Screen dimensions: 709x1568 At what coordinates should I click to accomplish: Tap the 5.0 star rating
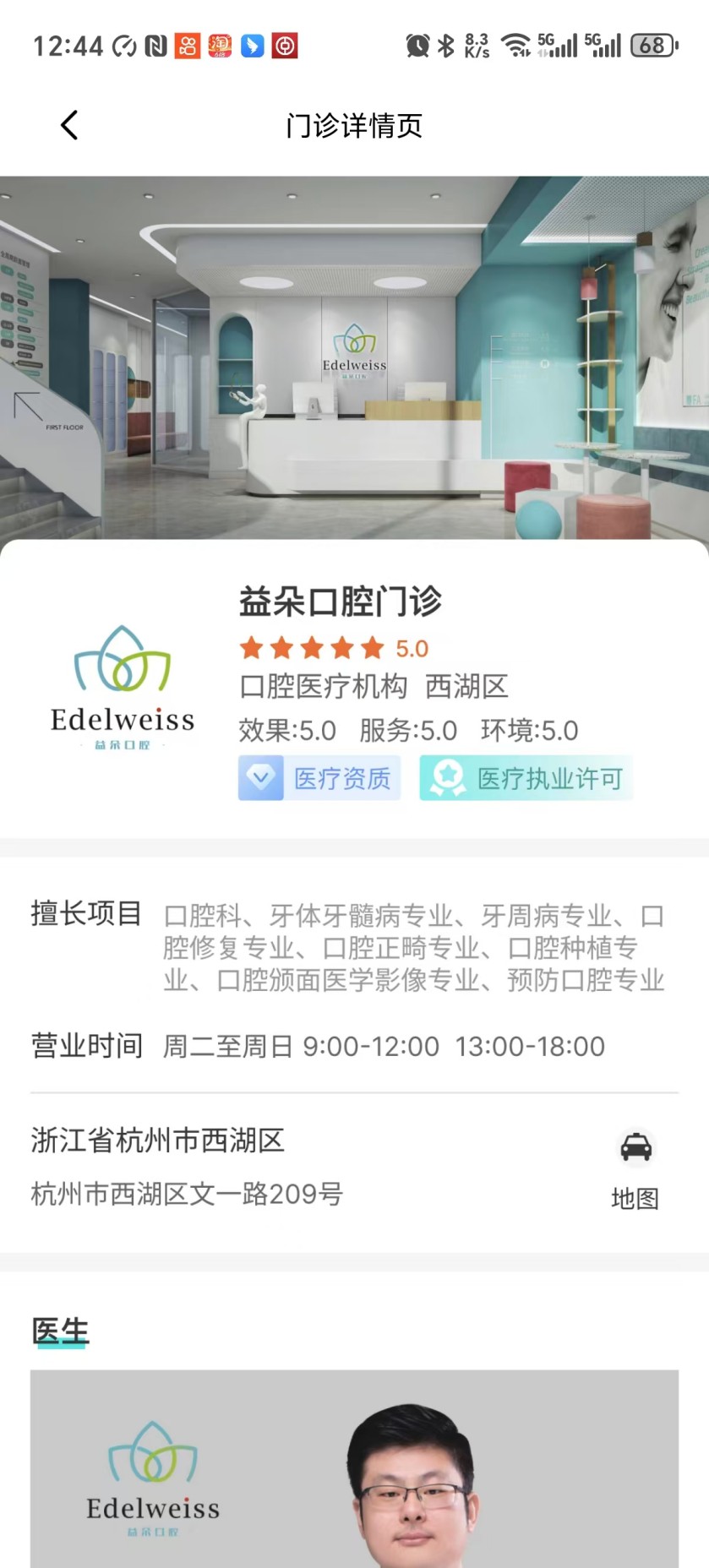[331, 647]
